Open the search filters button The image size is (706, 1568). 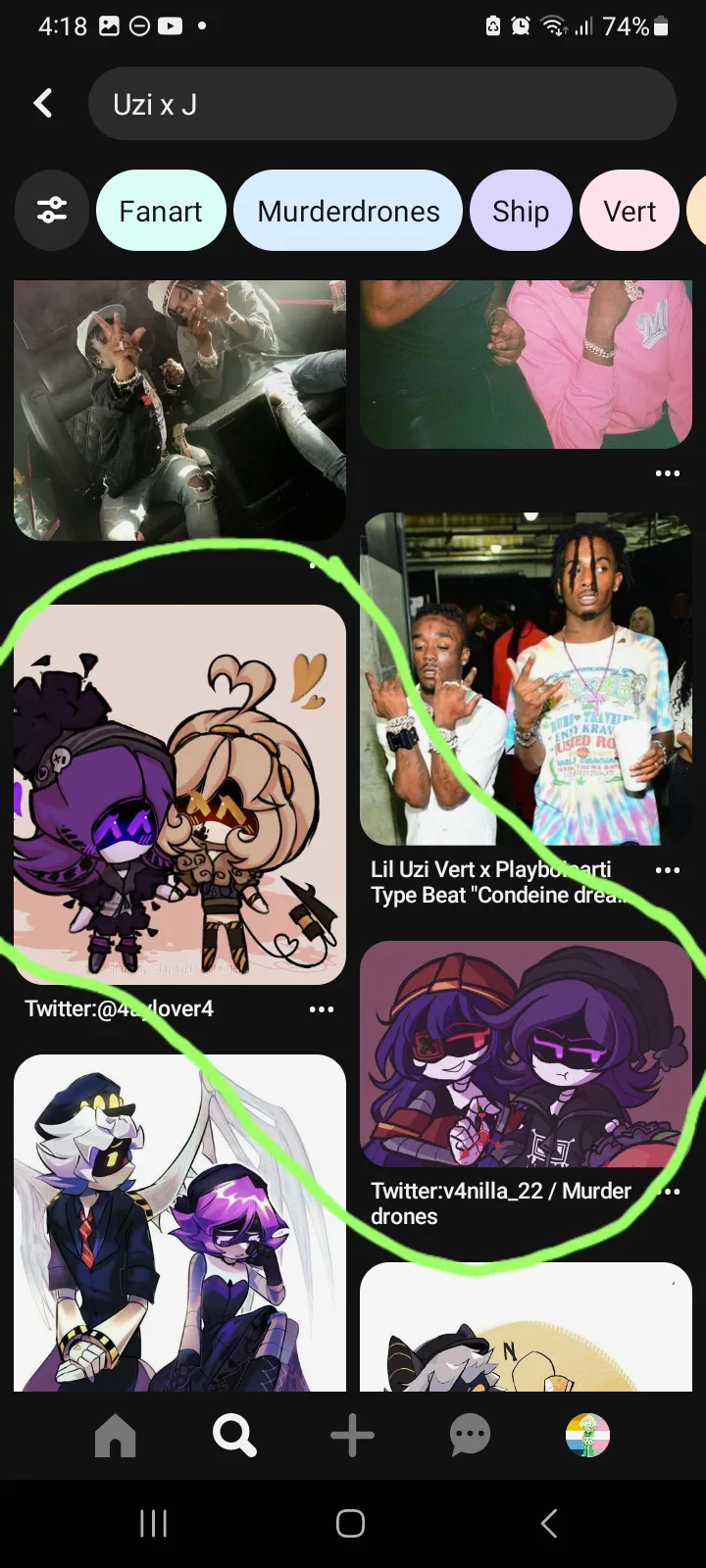pos(52,210)
